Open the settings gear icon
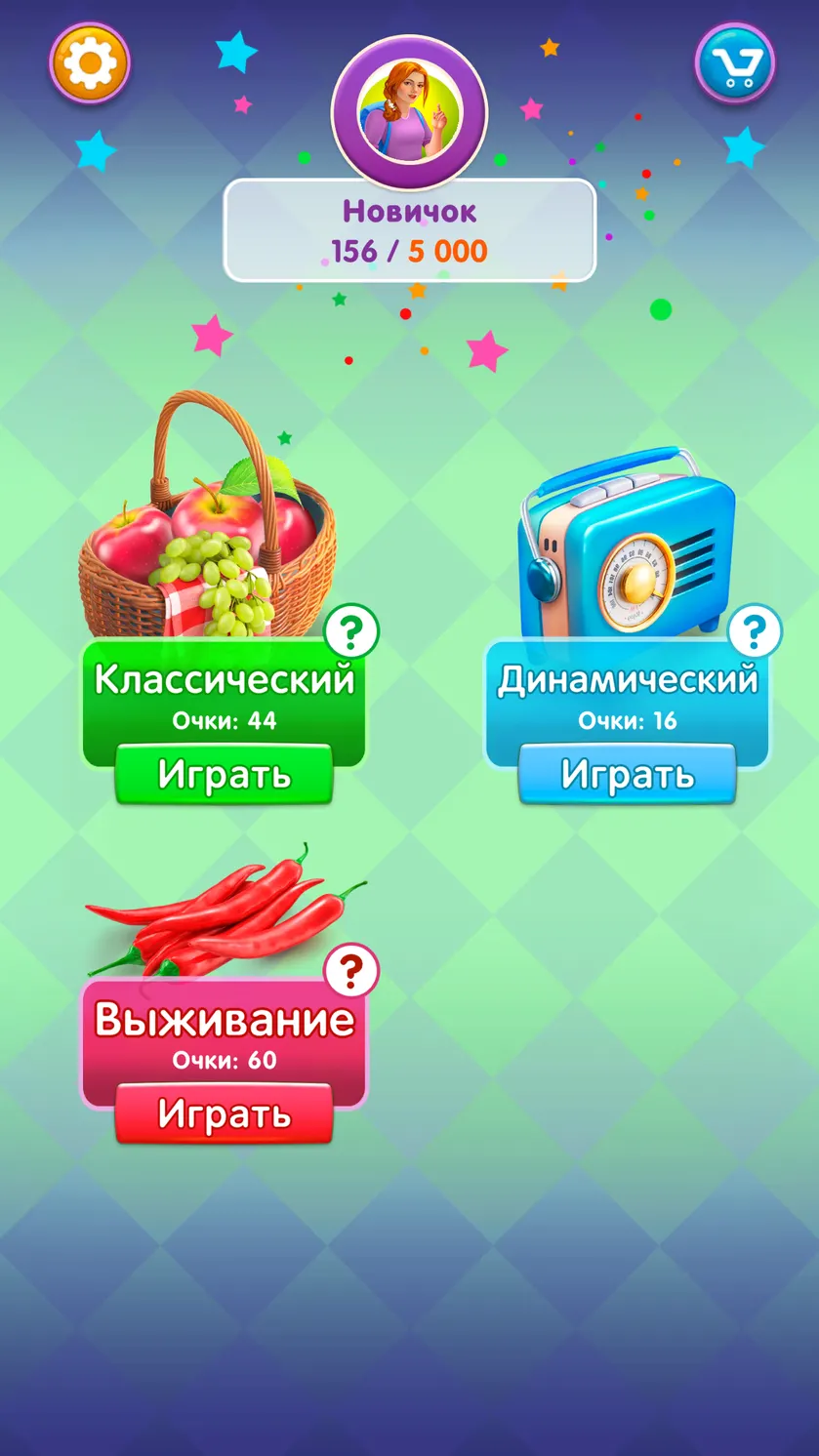819x1456 pixels. click(x=90, y=63)
